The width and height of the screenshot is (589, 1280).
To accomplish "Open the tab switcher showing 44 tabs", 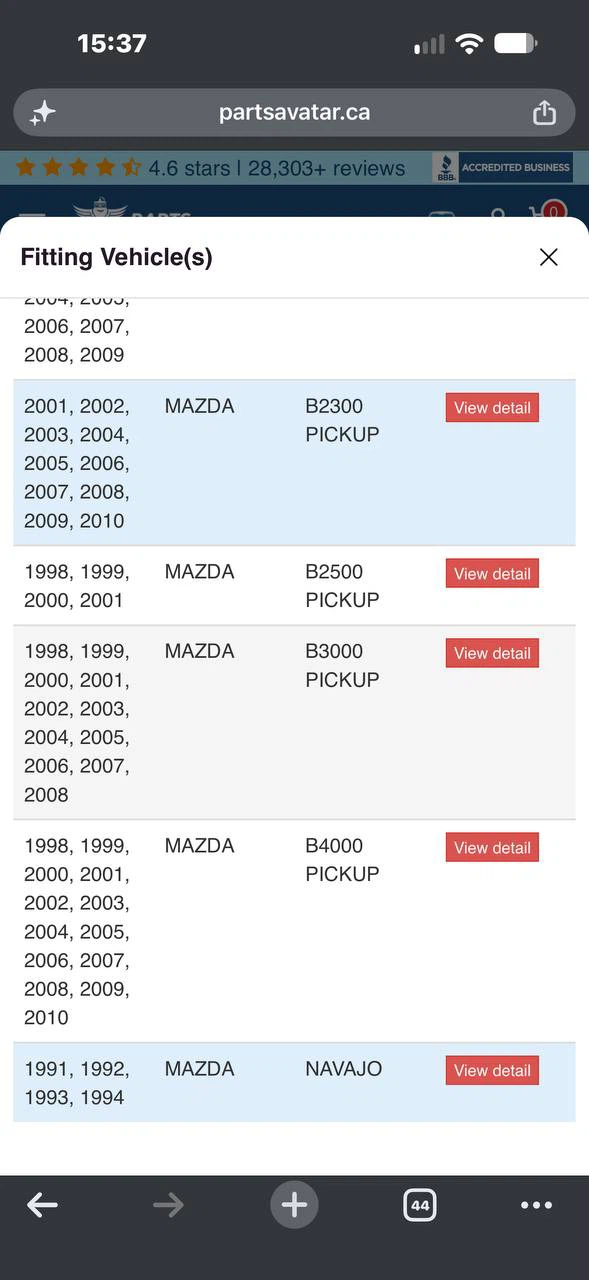I will 420,1205.
